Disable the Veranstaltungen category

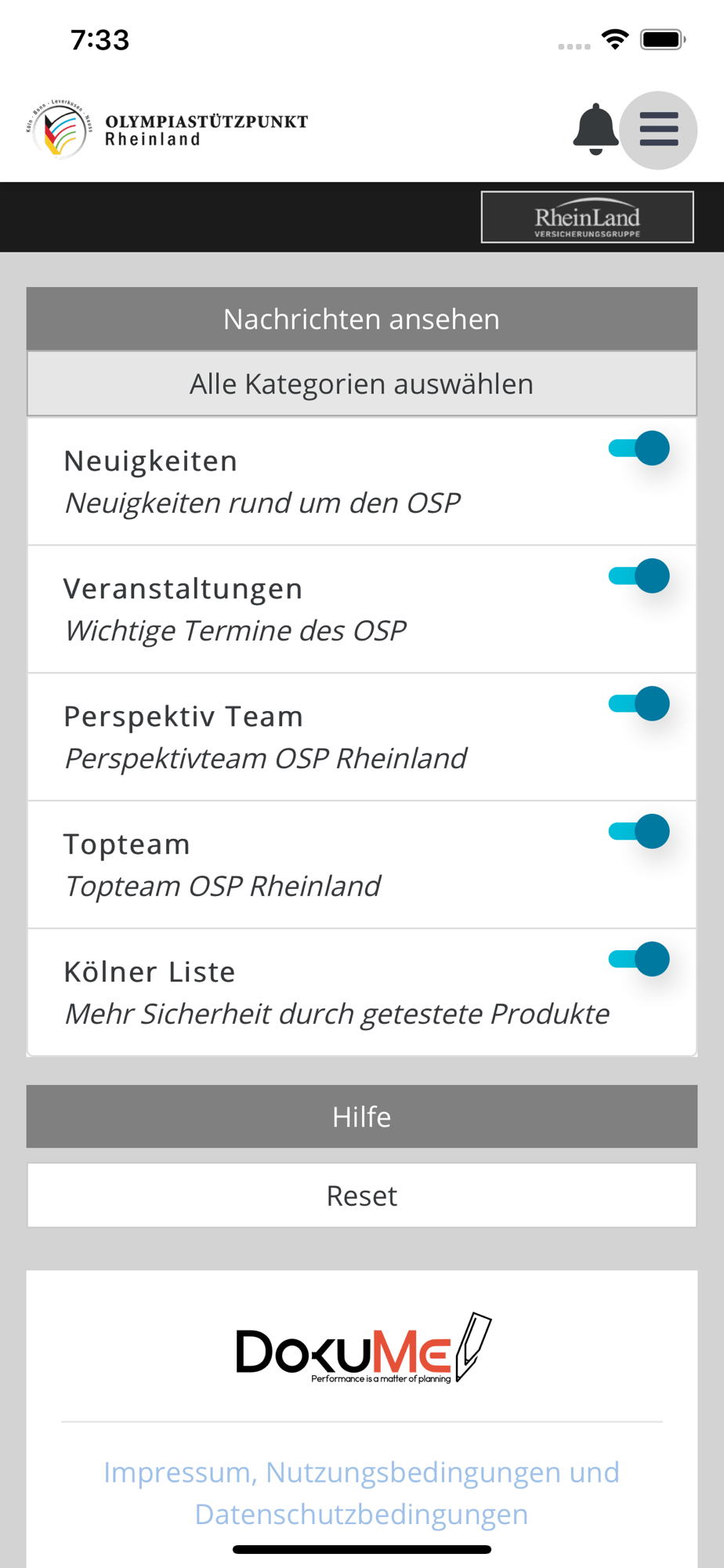pyautogui.click(x=639, y=576)
